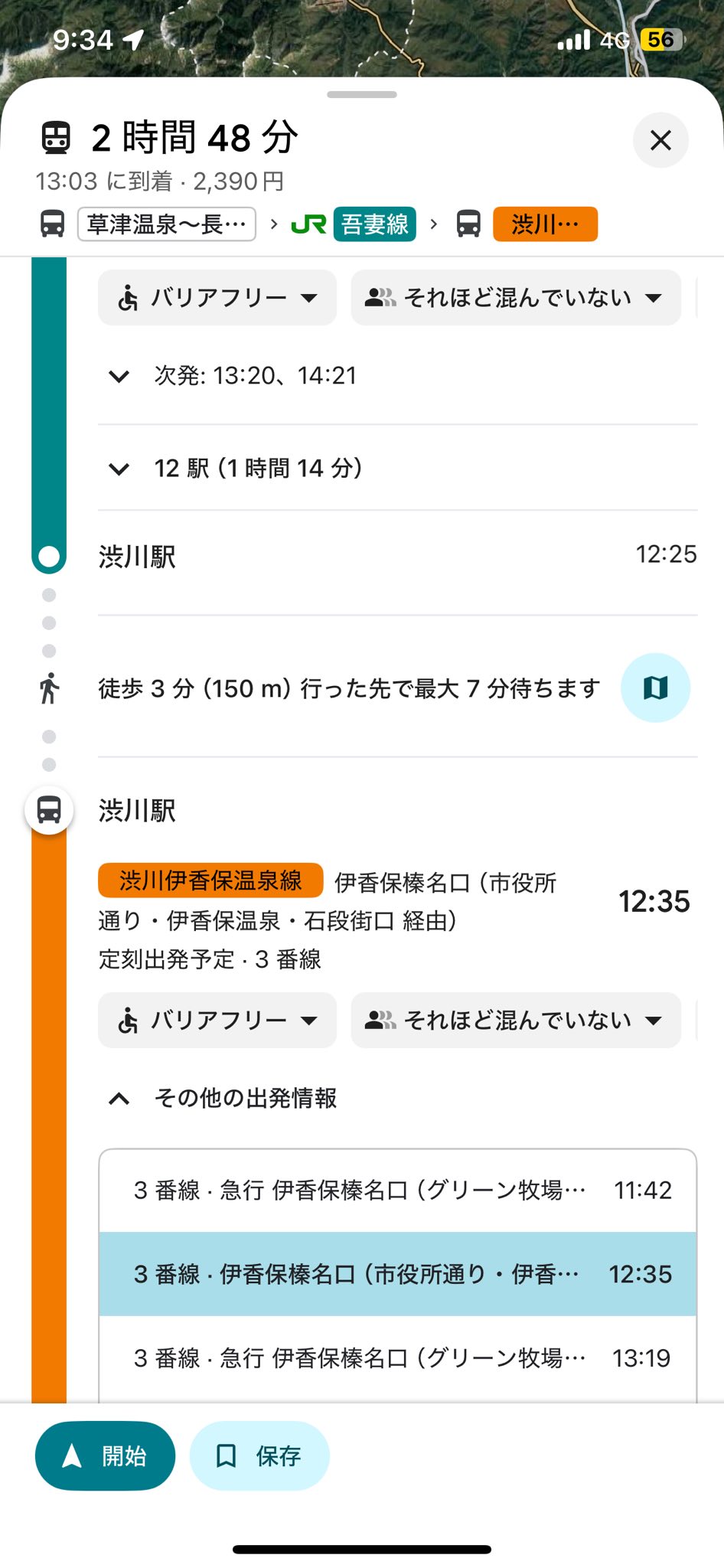Open バリアフリー dropdown under 渋川伊香保温泉線
This screenshot has width=724, height=1568.
pyautogui.click(x=217, y=1021)
